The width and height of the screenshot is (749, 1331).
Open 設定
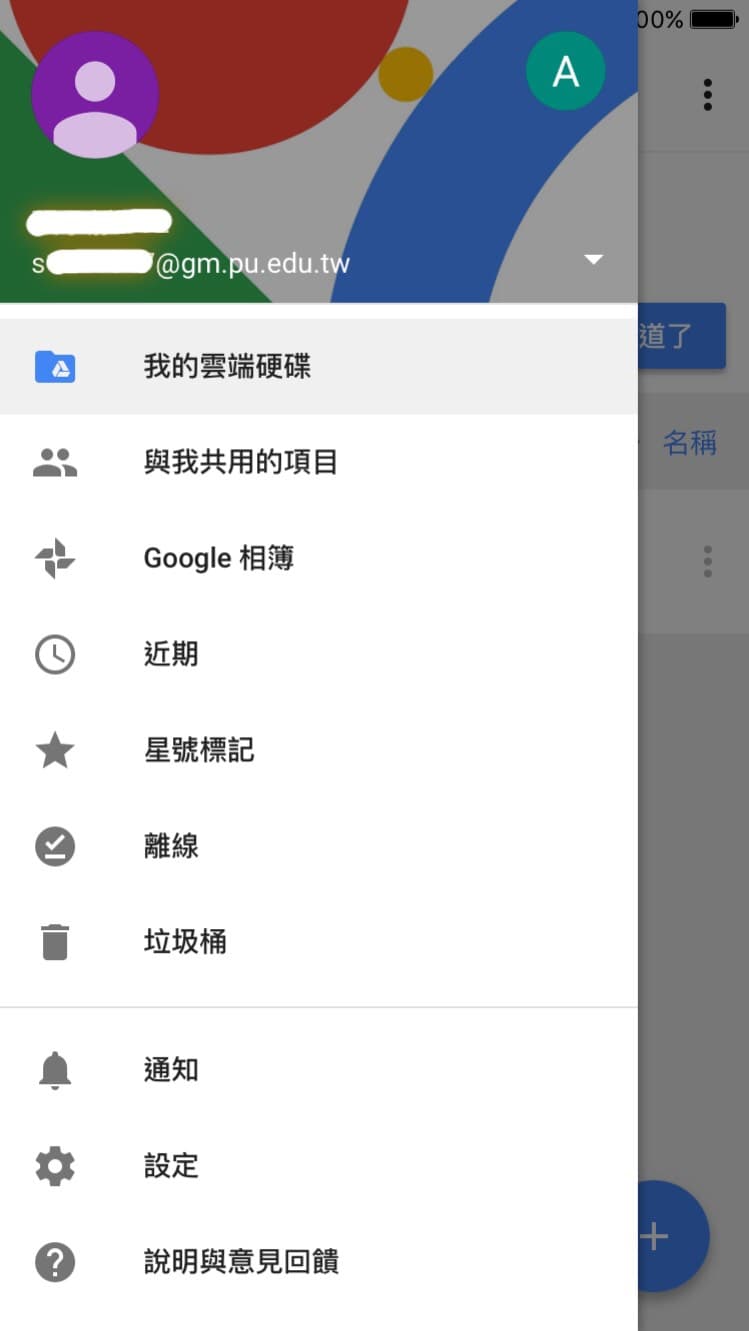(318, 1166)
